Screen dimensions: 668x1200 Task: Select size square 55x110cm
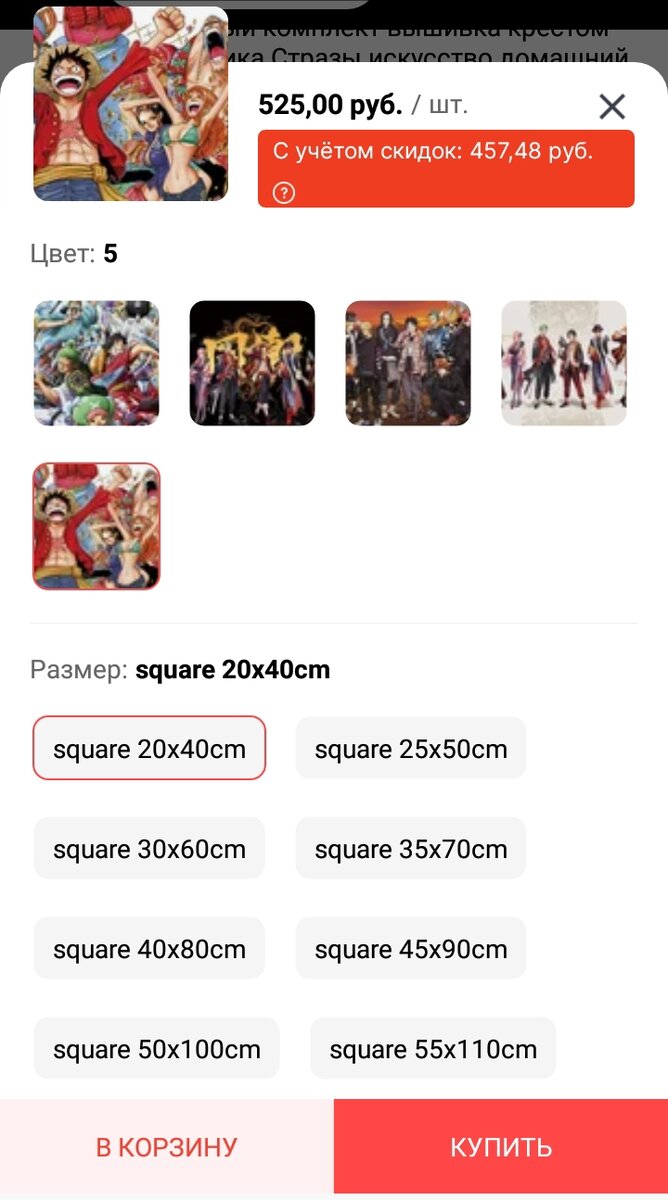[x=433, y=1048]
